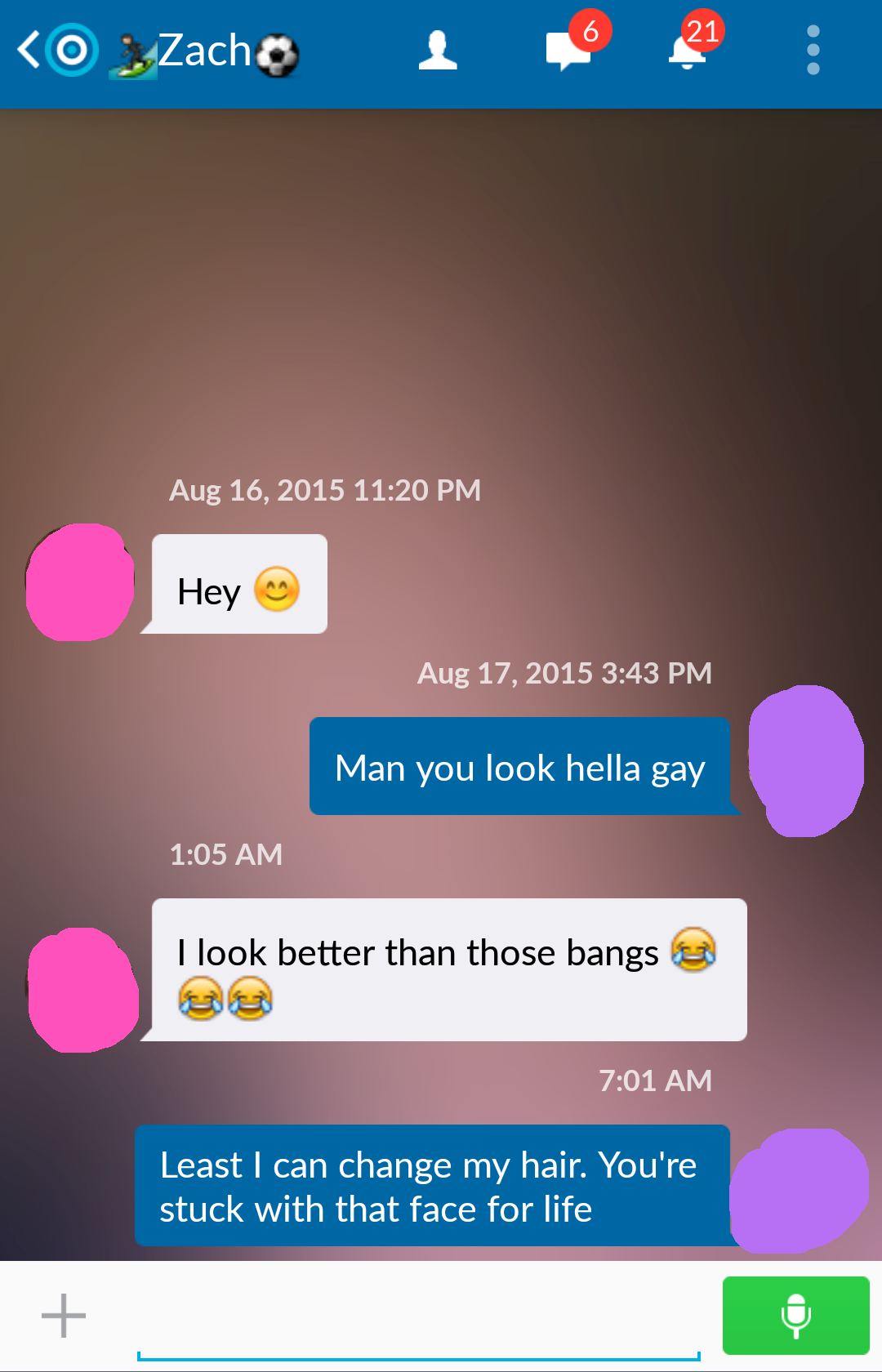Viewport: 882px width, 1372px height.
Task: Open messages with 6 unread badge
Action: pyautogui.click(x=568, y=51)
